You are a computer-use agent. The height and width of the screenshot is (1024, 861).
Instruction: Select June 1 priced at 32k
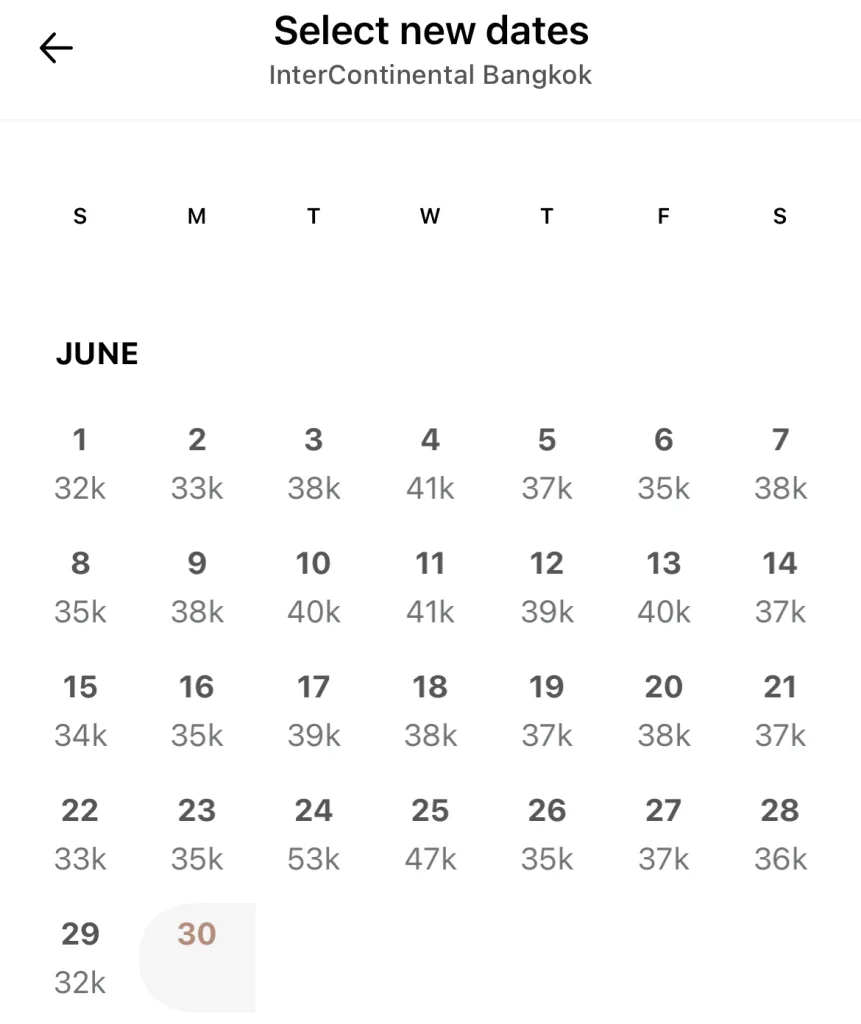pos(80,463)
